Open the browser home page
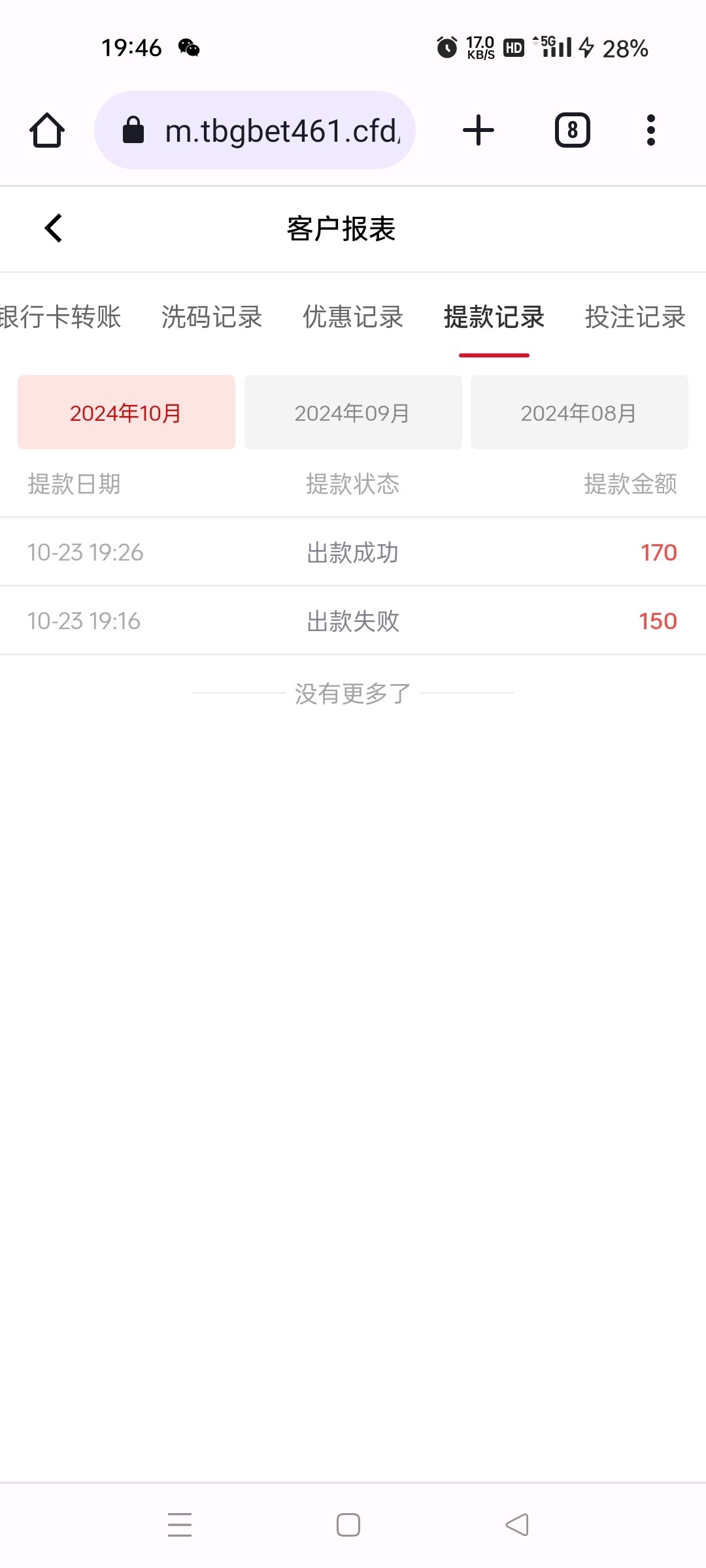 tap(47, 130)
